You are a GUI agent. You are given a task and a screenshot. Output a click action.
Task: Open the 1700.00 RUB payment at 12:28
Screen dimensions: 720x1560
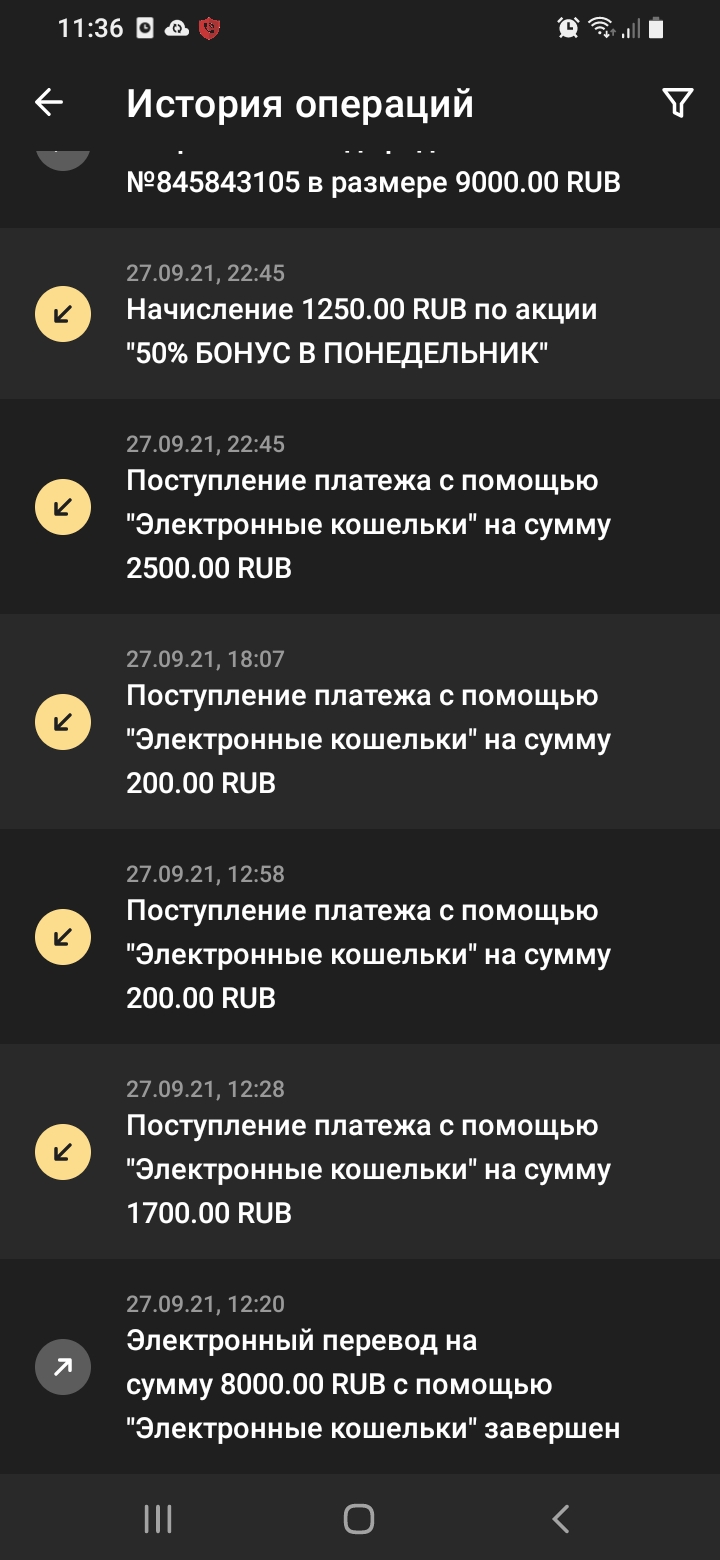[360, 1151]
